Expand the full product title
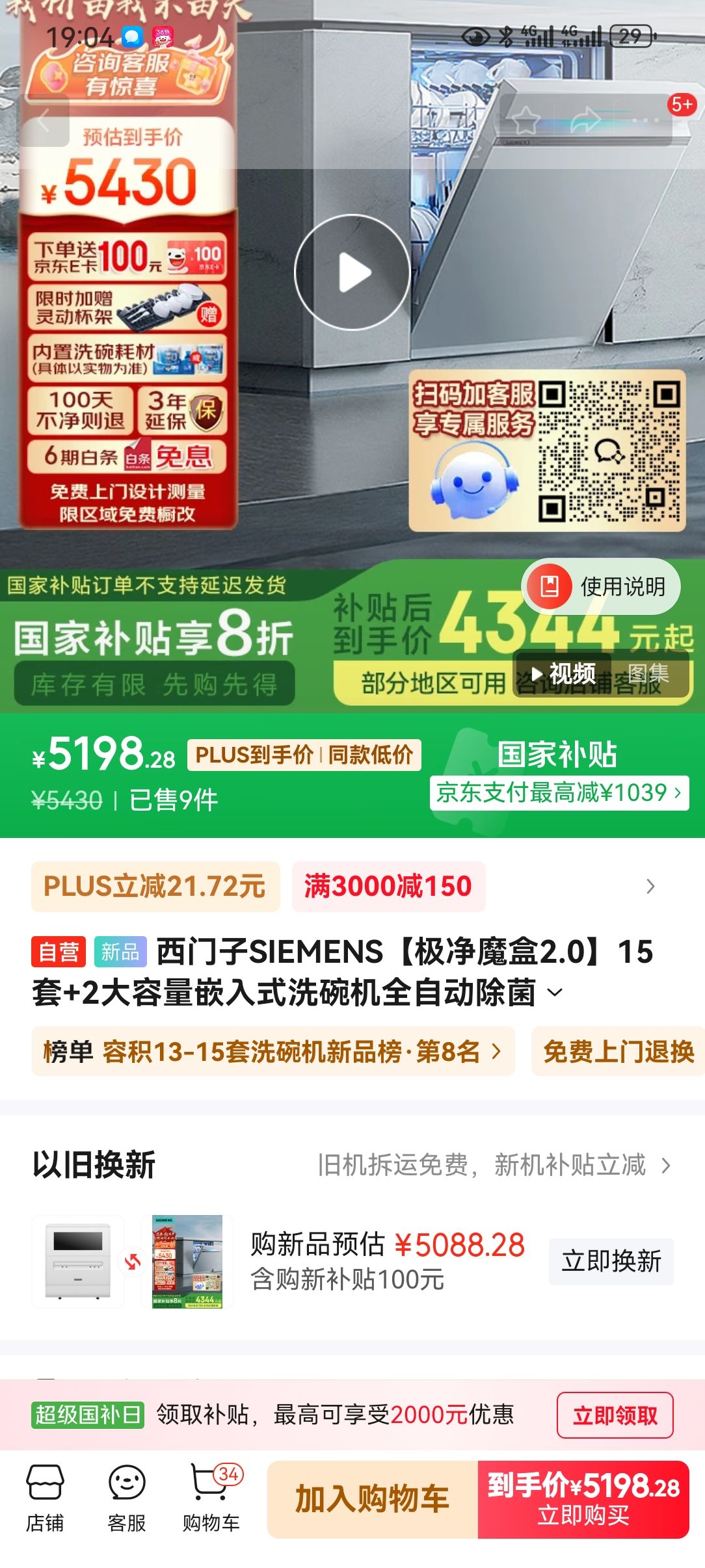The width and height of the screenshot is (705, 1568). [x=555, y=993]
